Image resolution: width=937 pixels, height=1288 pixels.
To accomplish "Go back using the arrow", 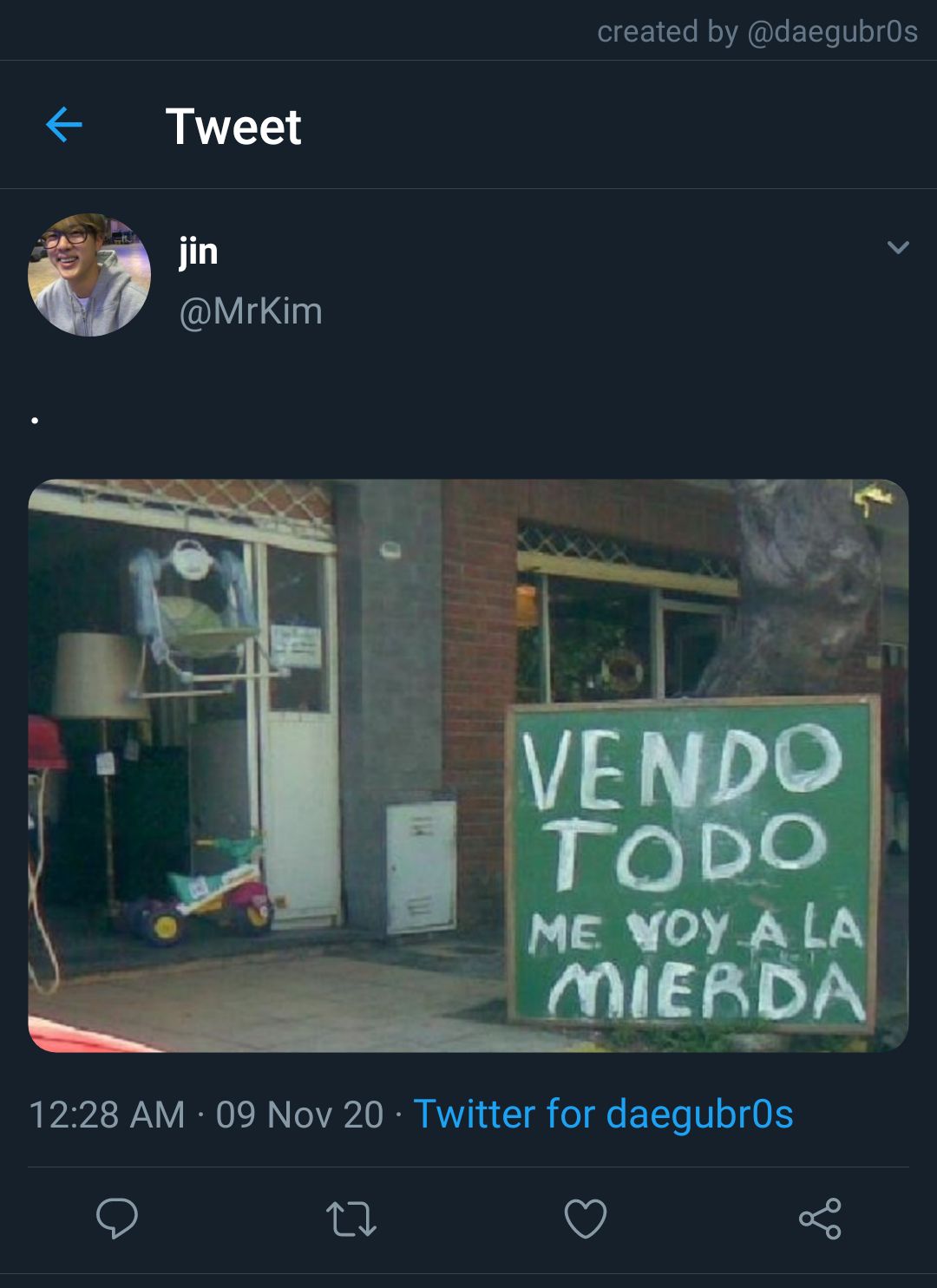I will 64,125.
